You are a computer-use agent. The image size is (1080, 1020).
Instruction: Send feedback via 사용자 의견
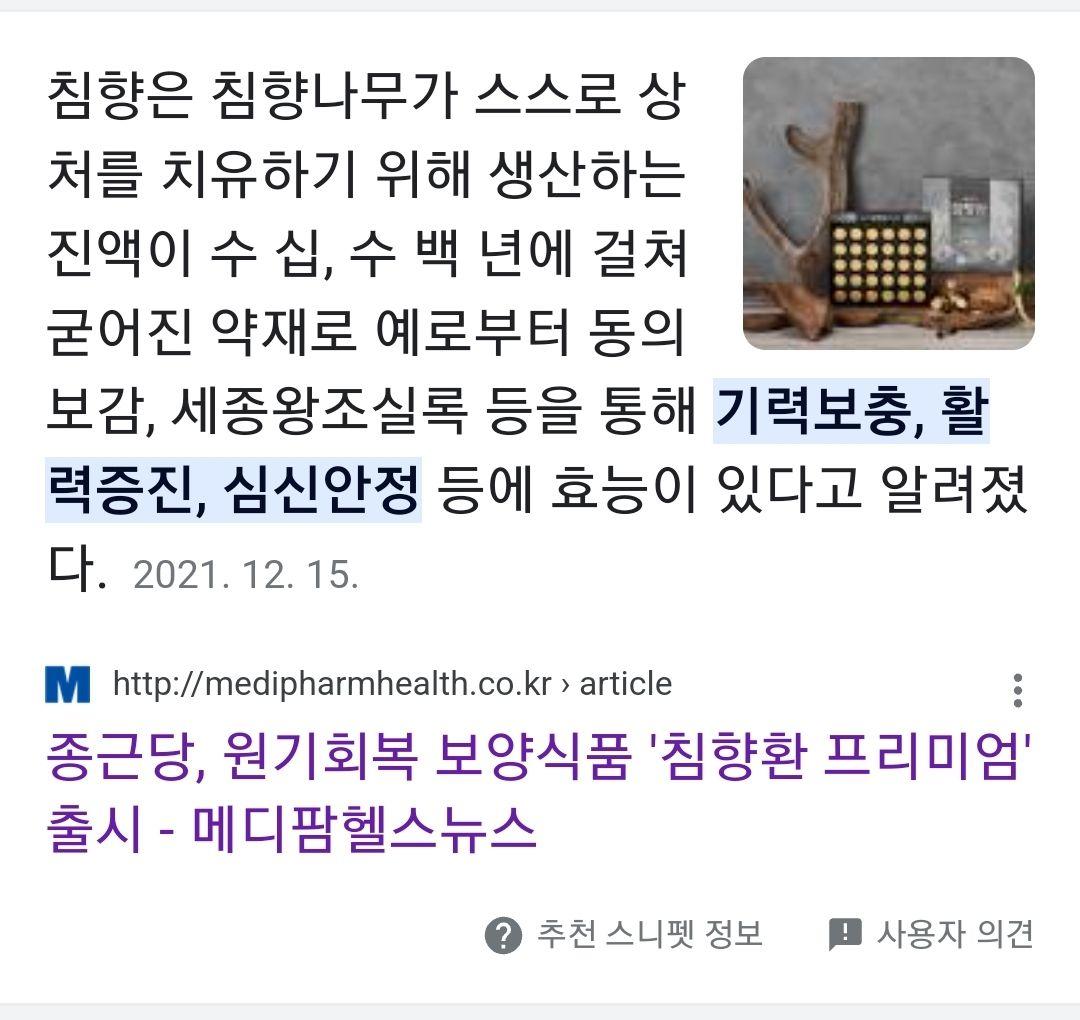pyautogui.click(x=931, y=935)
